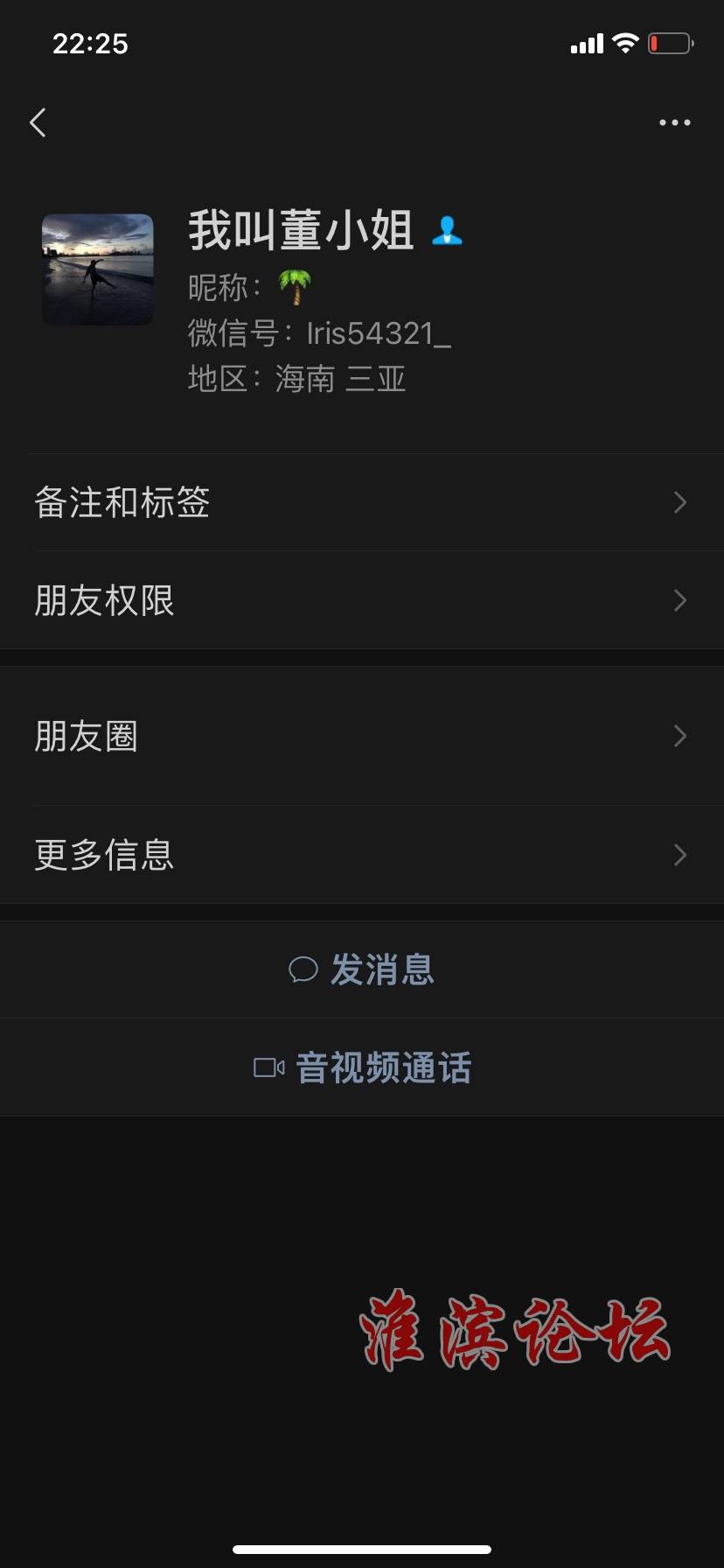Tap 发消息 to send a message
The height and width of the screenshot is (1568, 724).
[362, 969]
